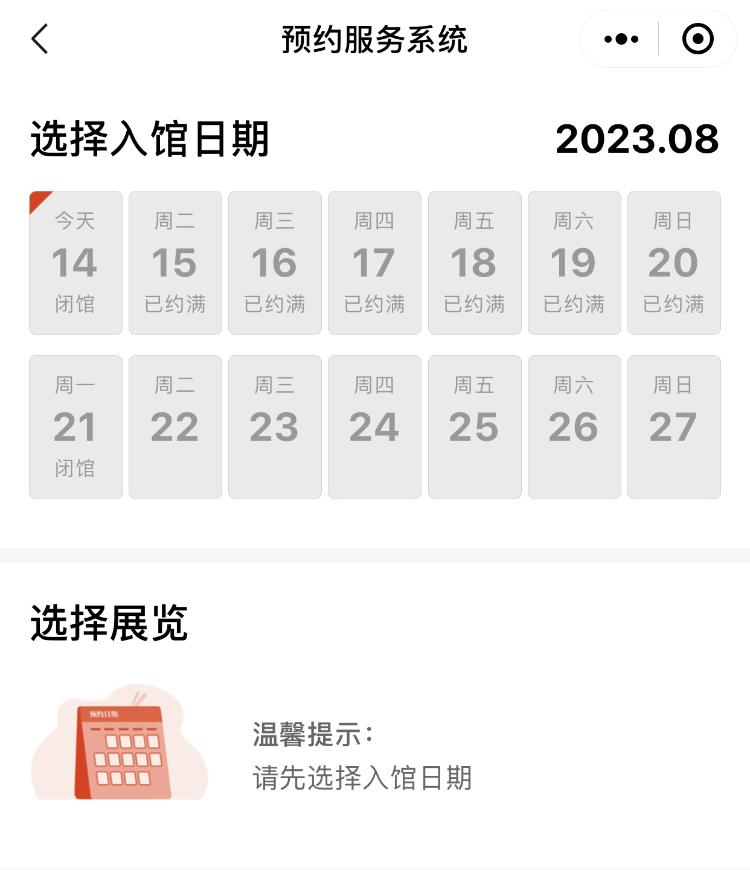The width and height of the screenshot is (750, 870).
Task: Select Wednesday the 23rd date
Action: [275, 427]
